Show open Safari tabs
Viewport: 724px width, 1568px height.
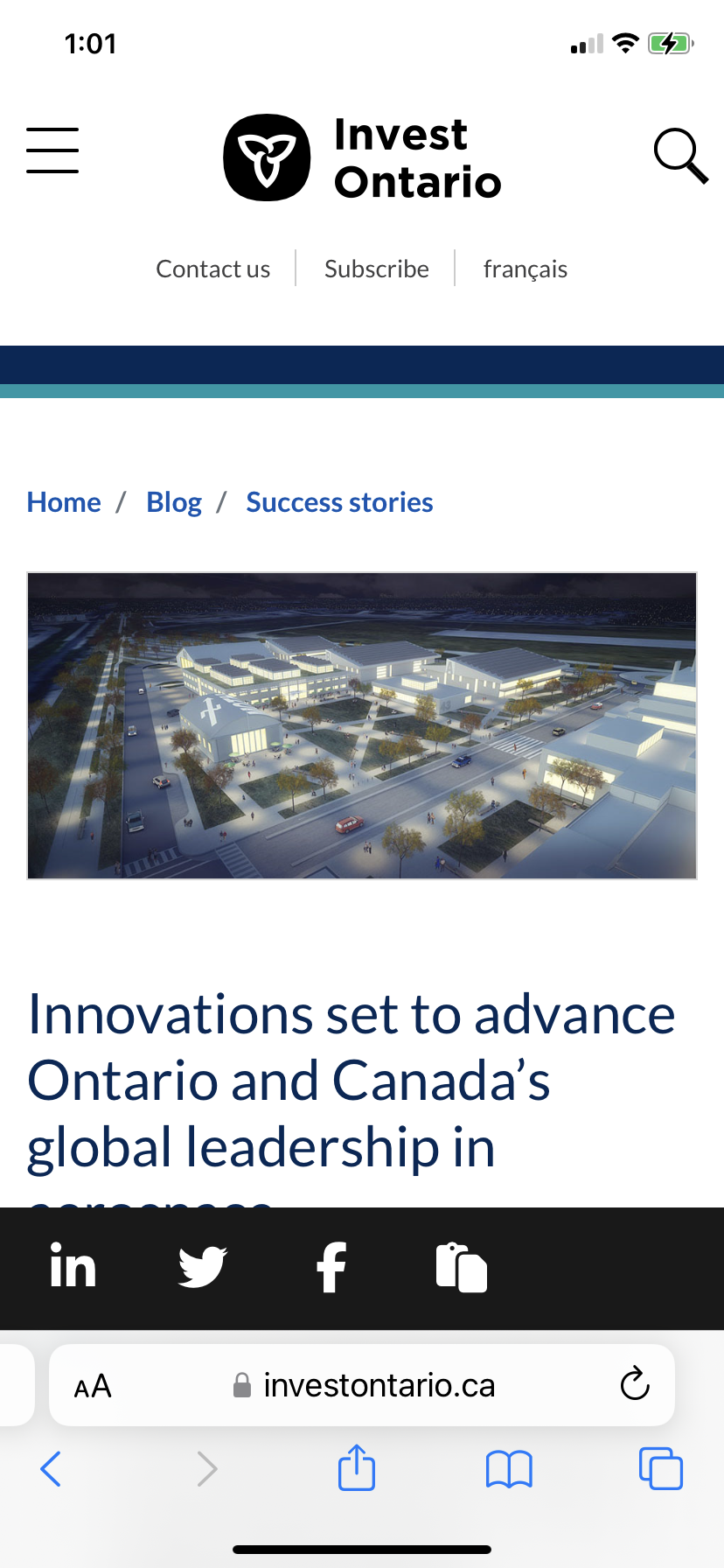tap(660, 1468)
